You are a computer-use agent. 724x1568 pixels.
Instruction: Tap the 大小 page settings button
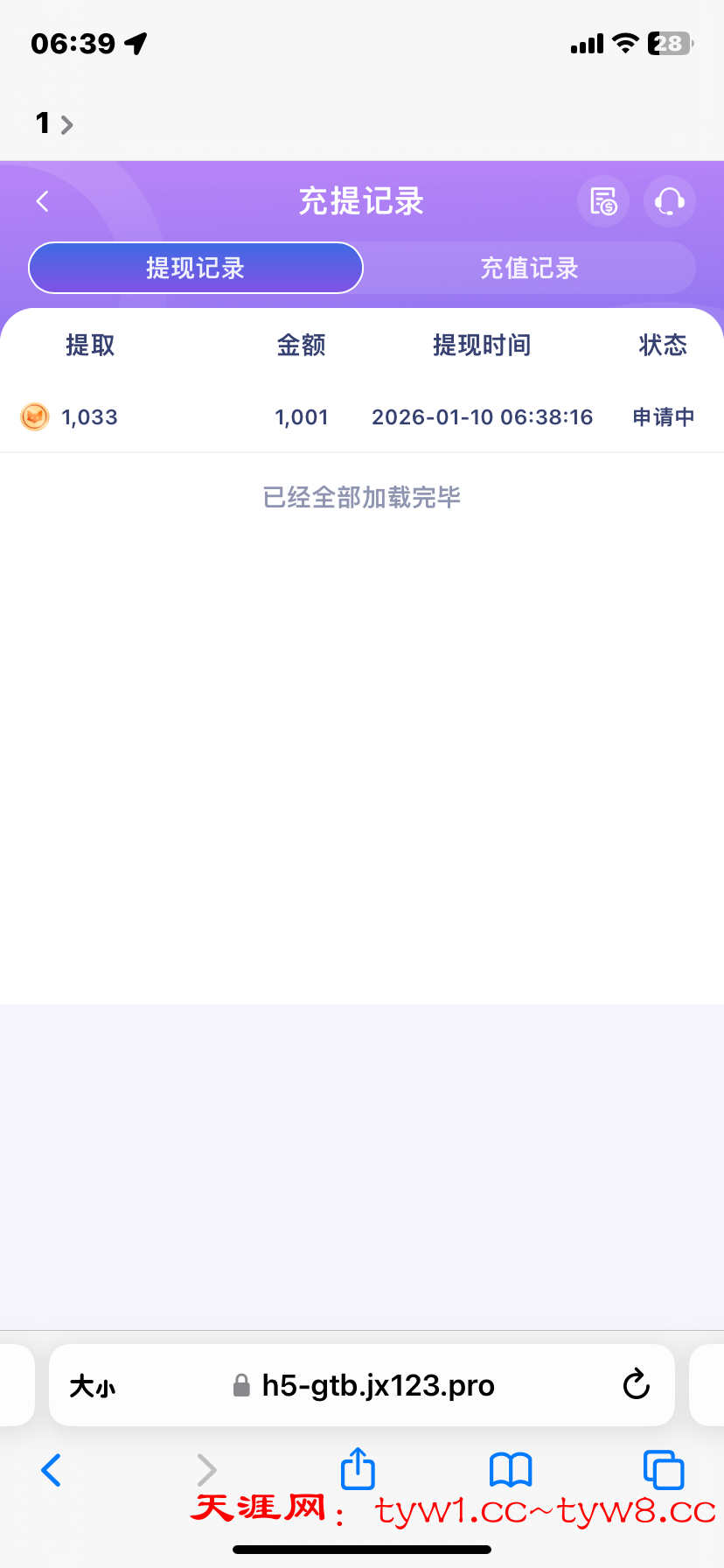pyautogui.click(x=93, y=1386)
